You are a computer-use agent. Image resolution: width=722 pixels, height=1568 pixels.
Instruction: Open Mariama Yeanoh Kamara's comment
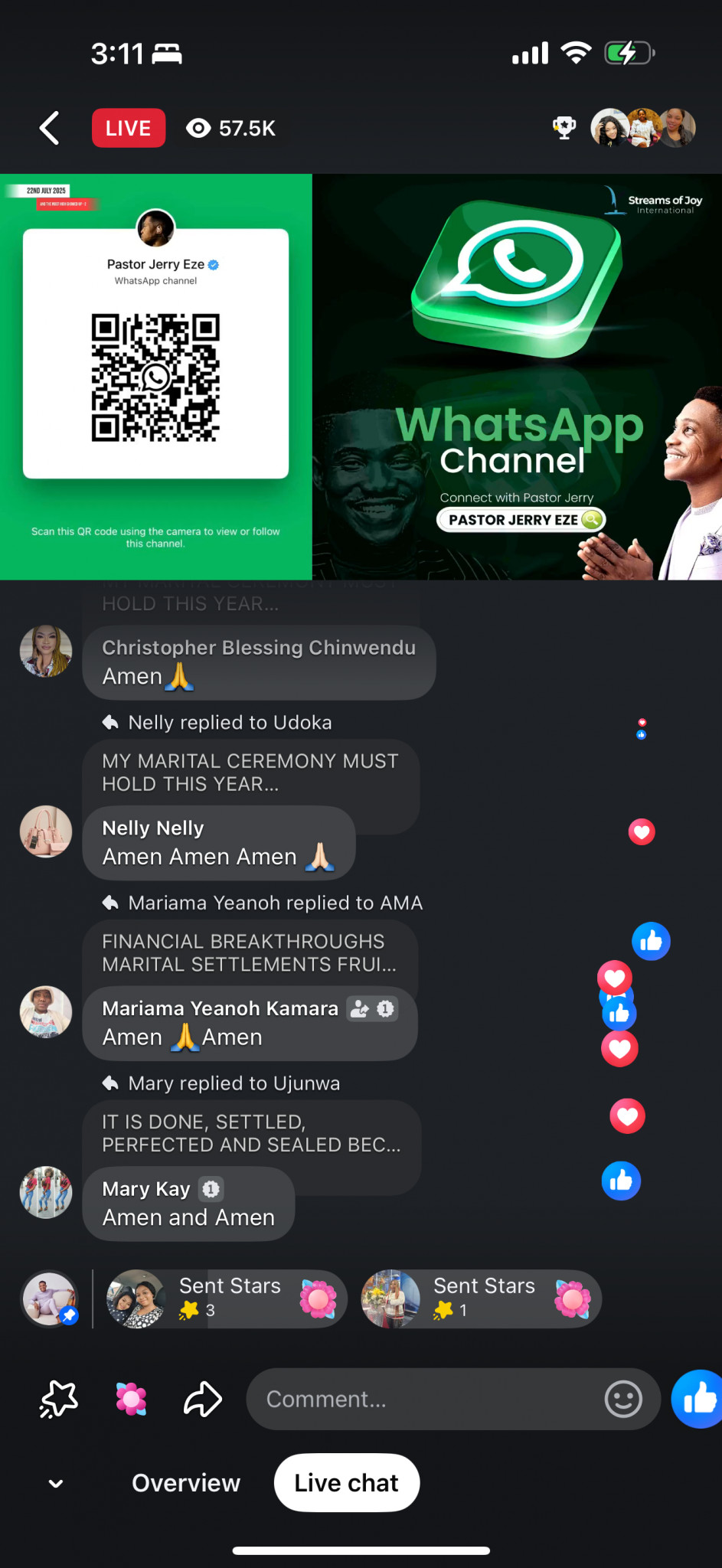(x=250, y=1024)
